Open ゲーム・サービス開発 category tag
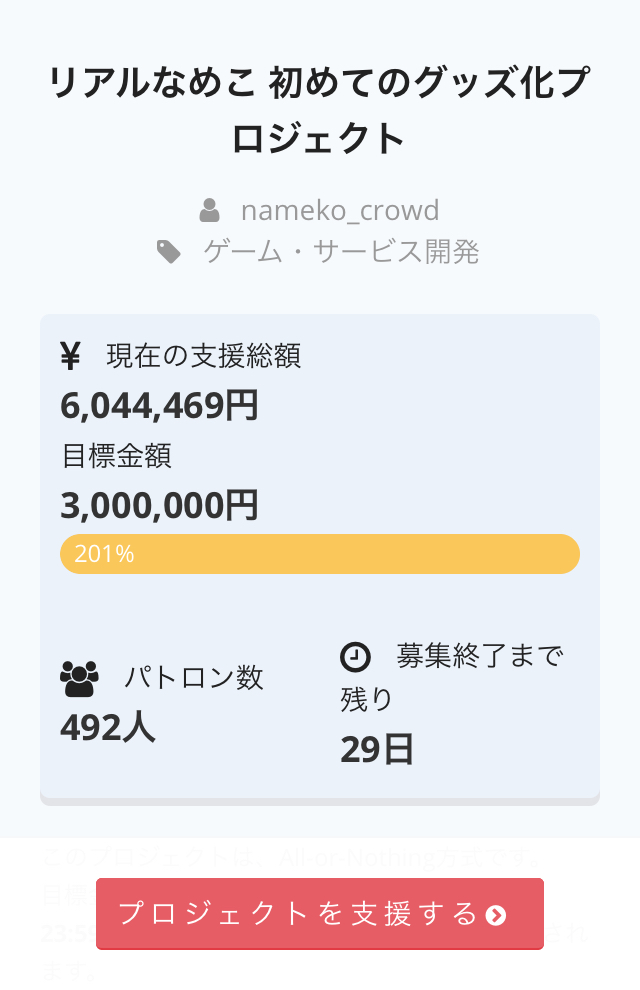 [x=341, y=252]
